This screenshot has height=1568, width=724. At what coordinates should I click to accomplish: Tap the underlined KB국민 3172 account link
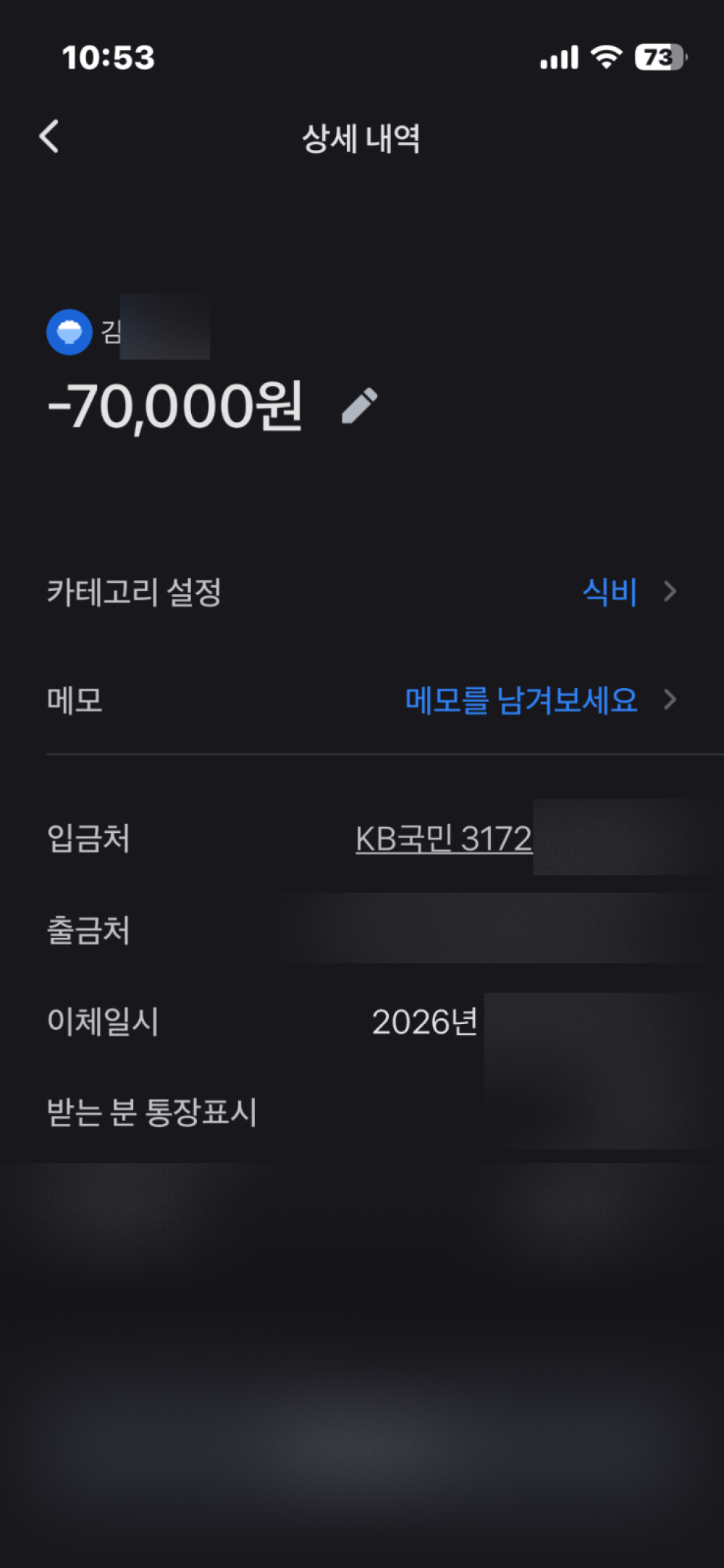coord(443,839)
